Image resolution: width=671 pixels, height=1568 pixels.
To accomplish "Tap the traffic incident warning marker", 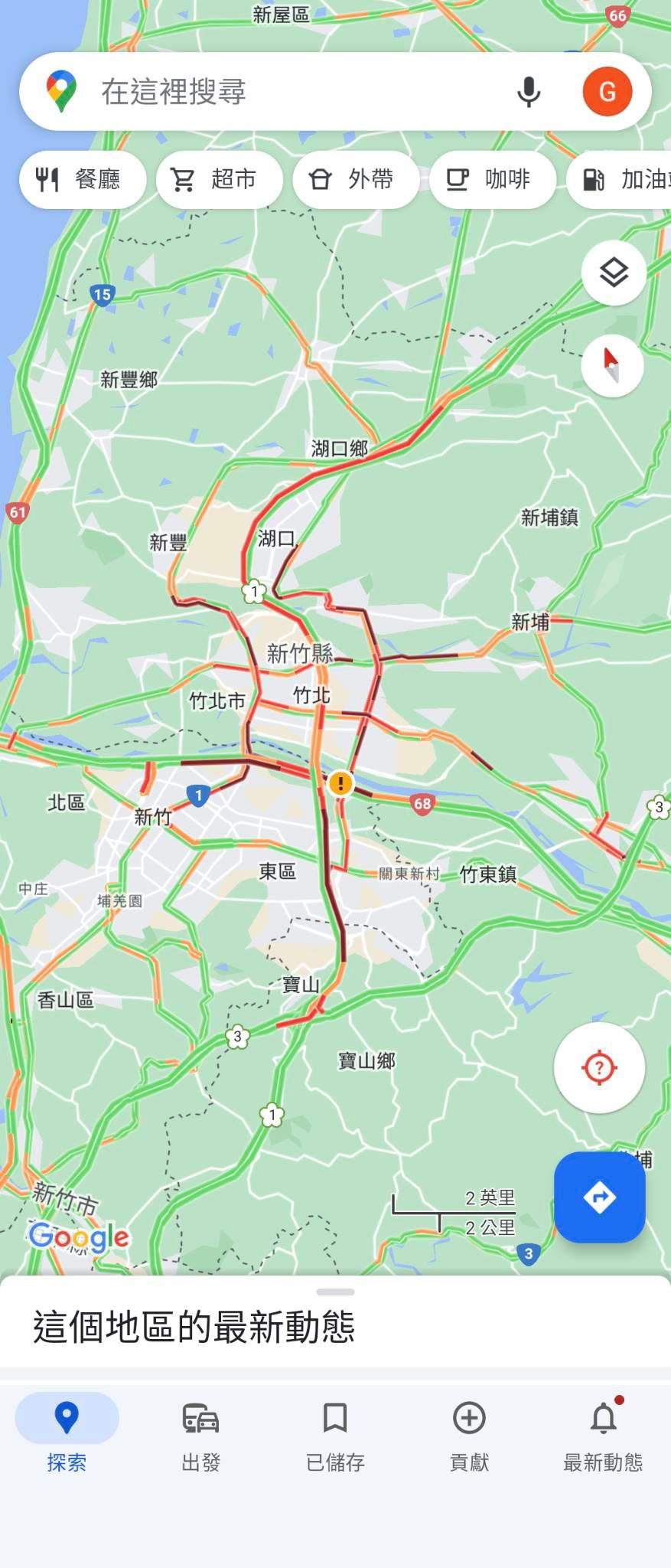I will pos(340,783).
